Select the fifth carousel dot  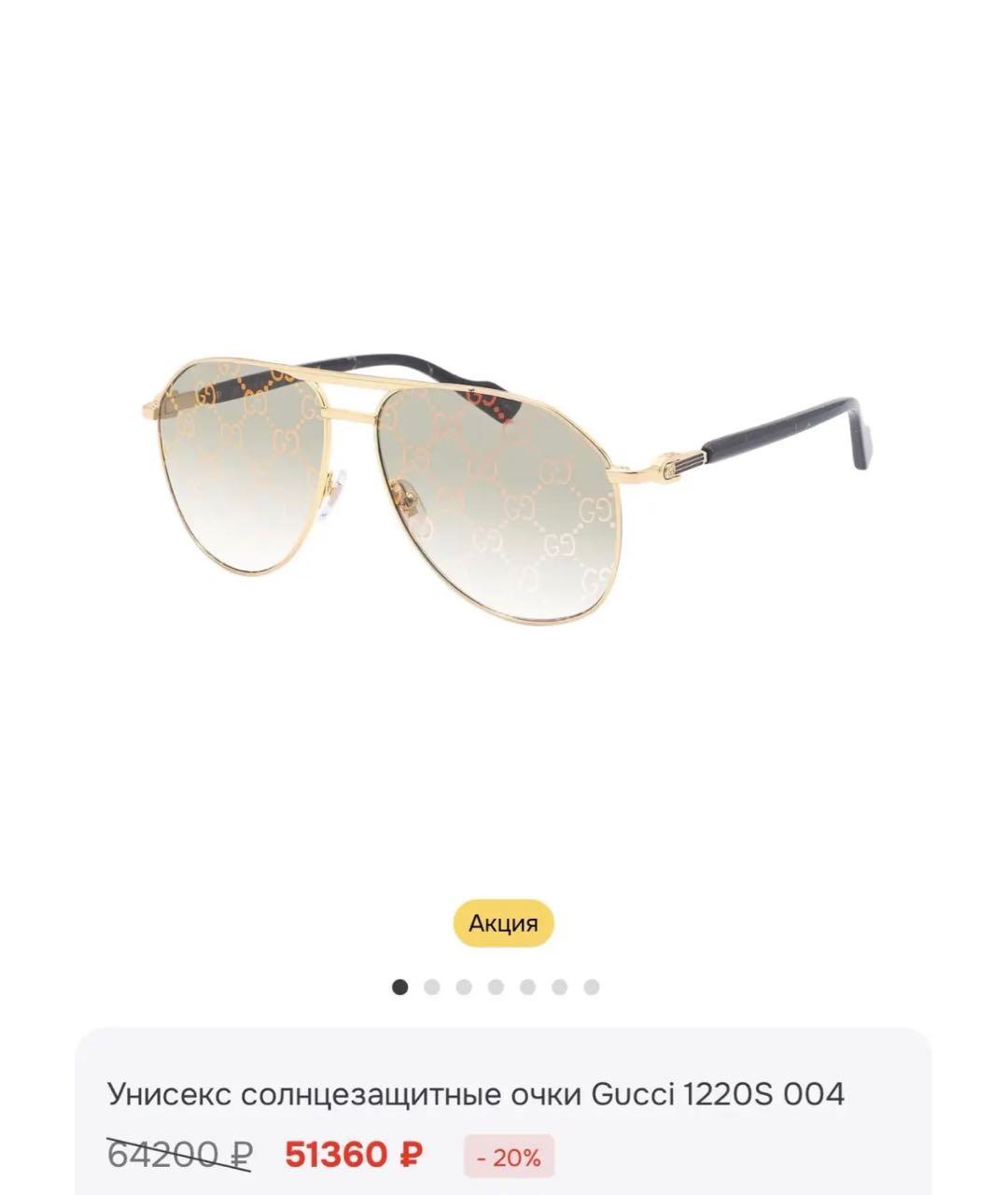(525, 987)
